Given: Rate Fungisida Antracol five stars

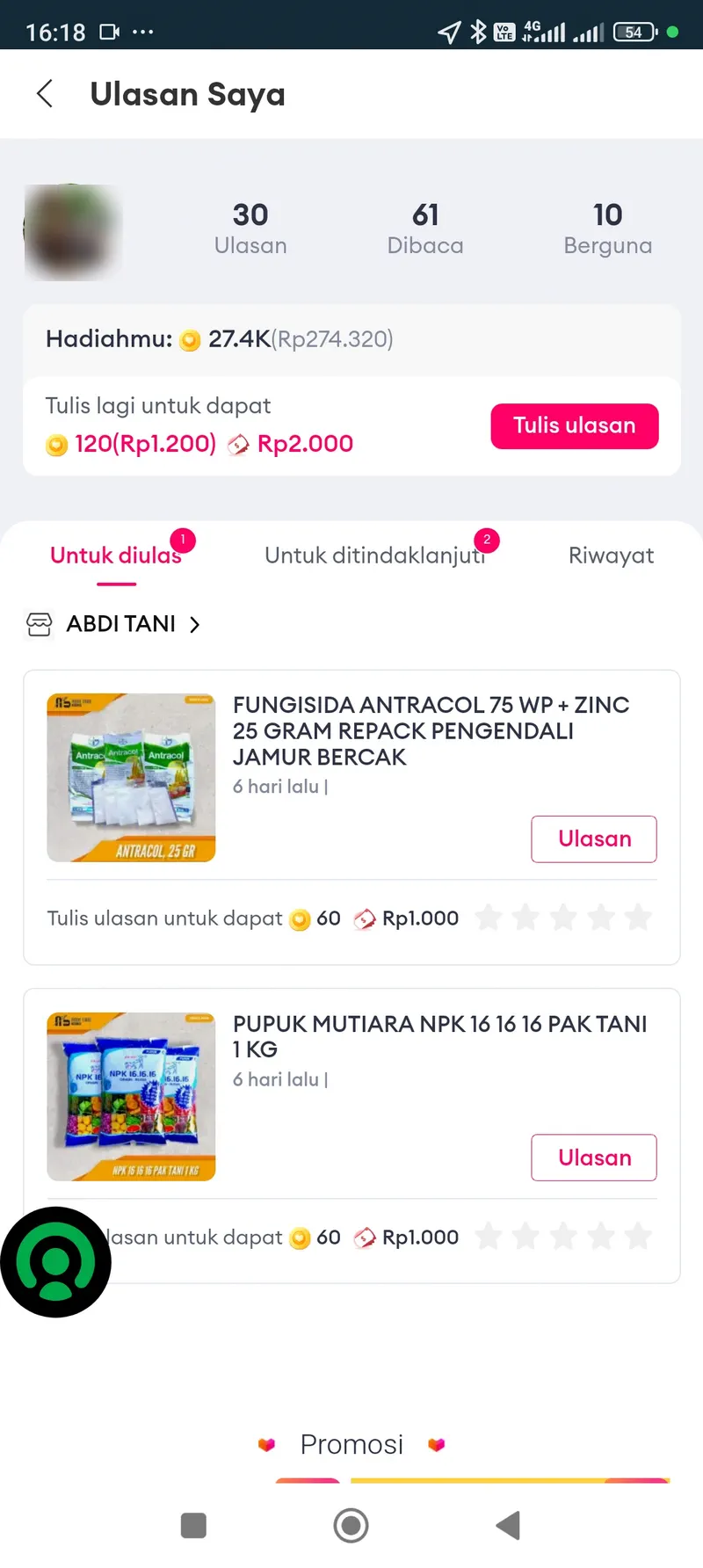Looking at the screenshot, I should [x=638, y=918].
